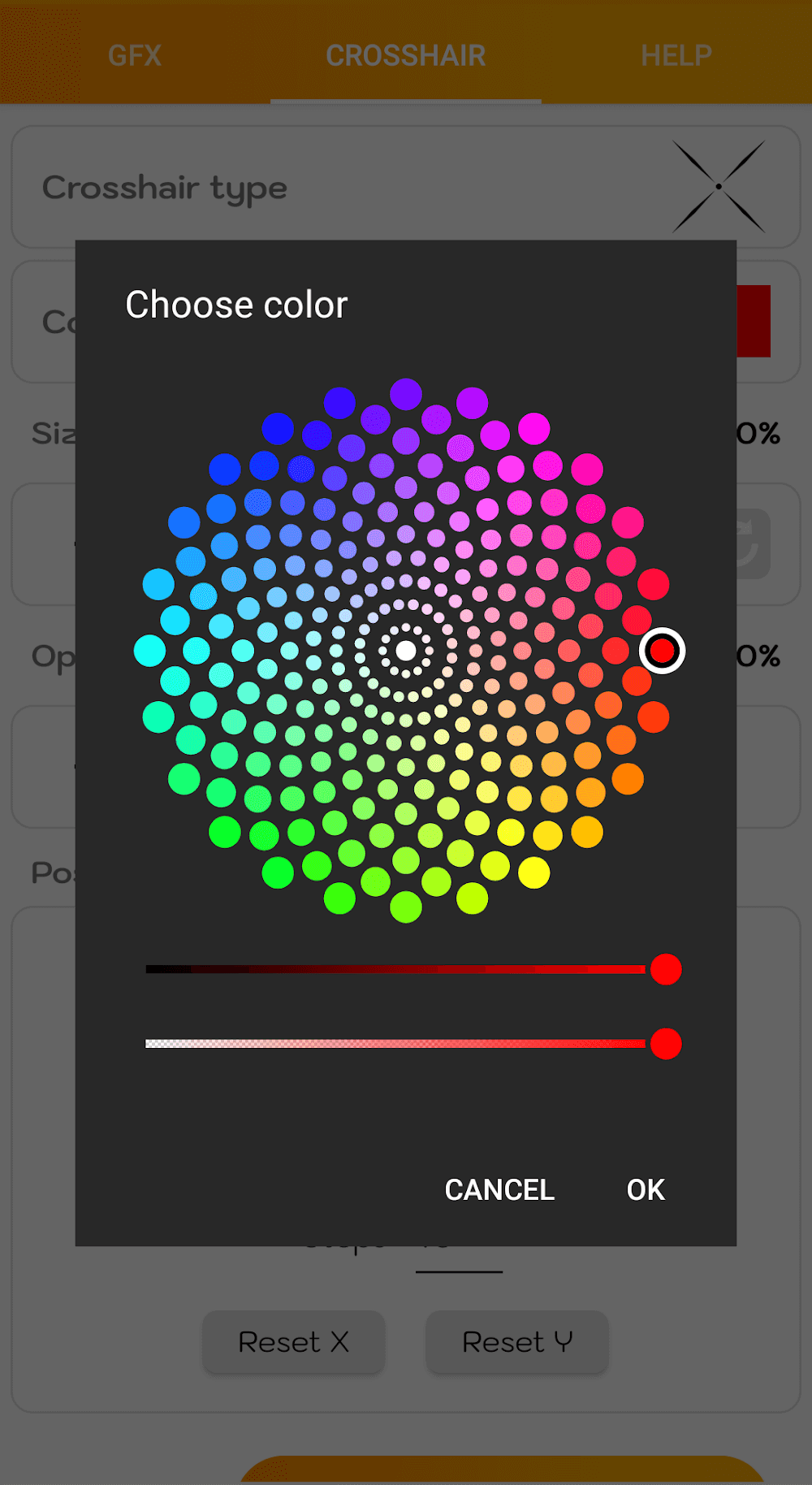Pick the selected red swatch on wheel
The image size is (812, 1485).
663,651
